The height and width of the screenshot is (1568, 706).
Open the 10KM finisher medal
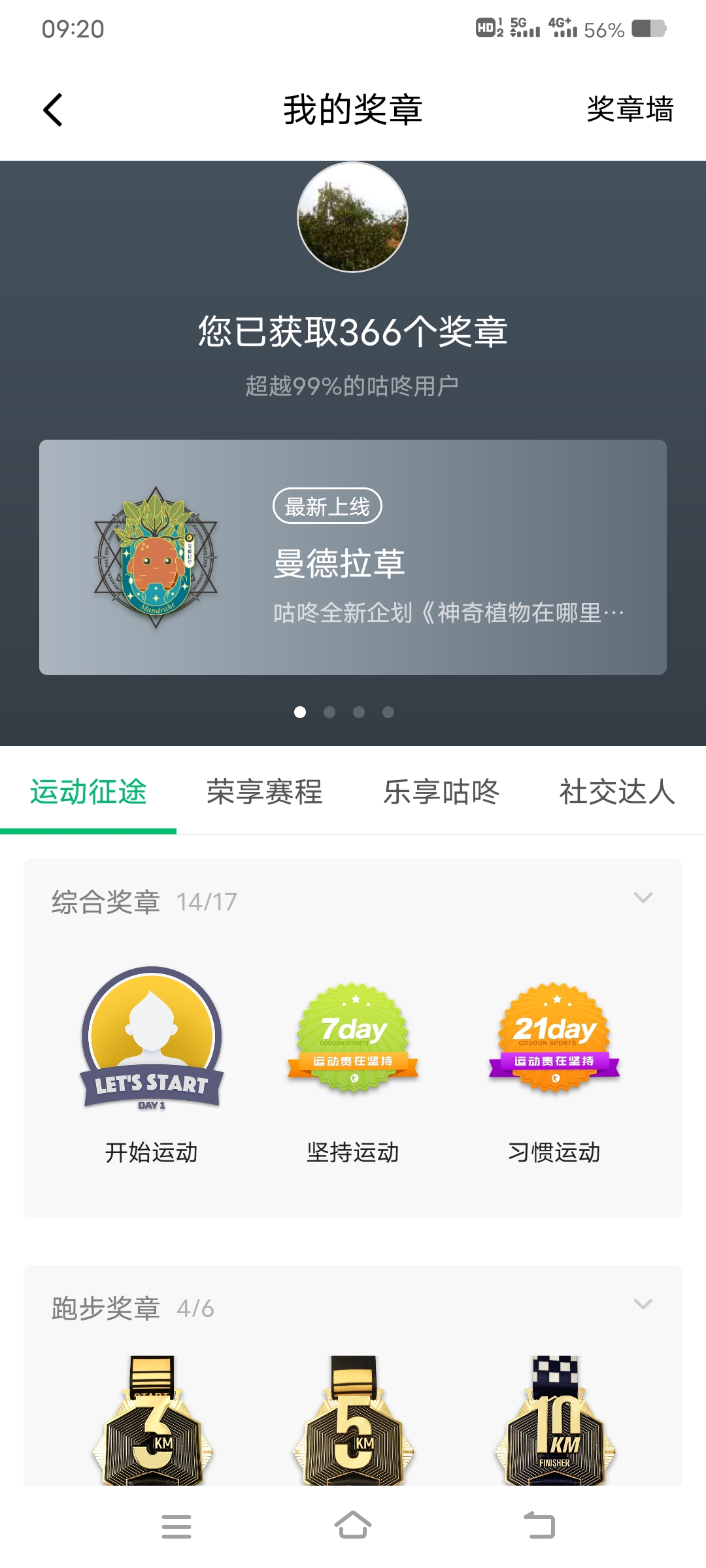click(555, 1424)
